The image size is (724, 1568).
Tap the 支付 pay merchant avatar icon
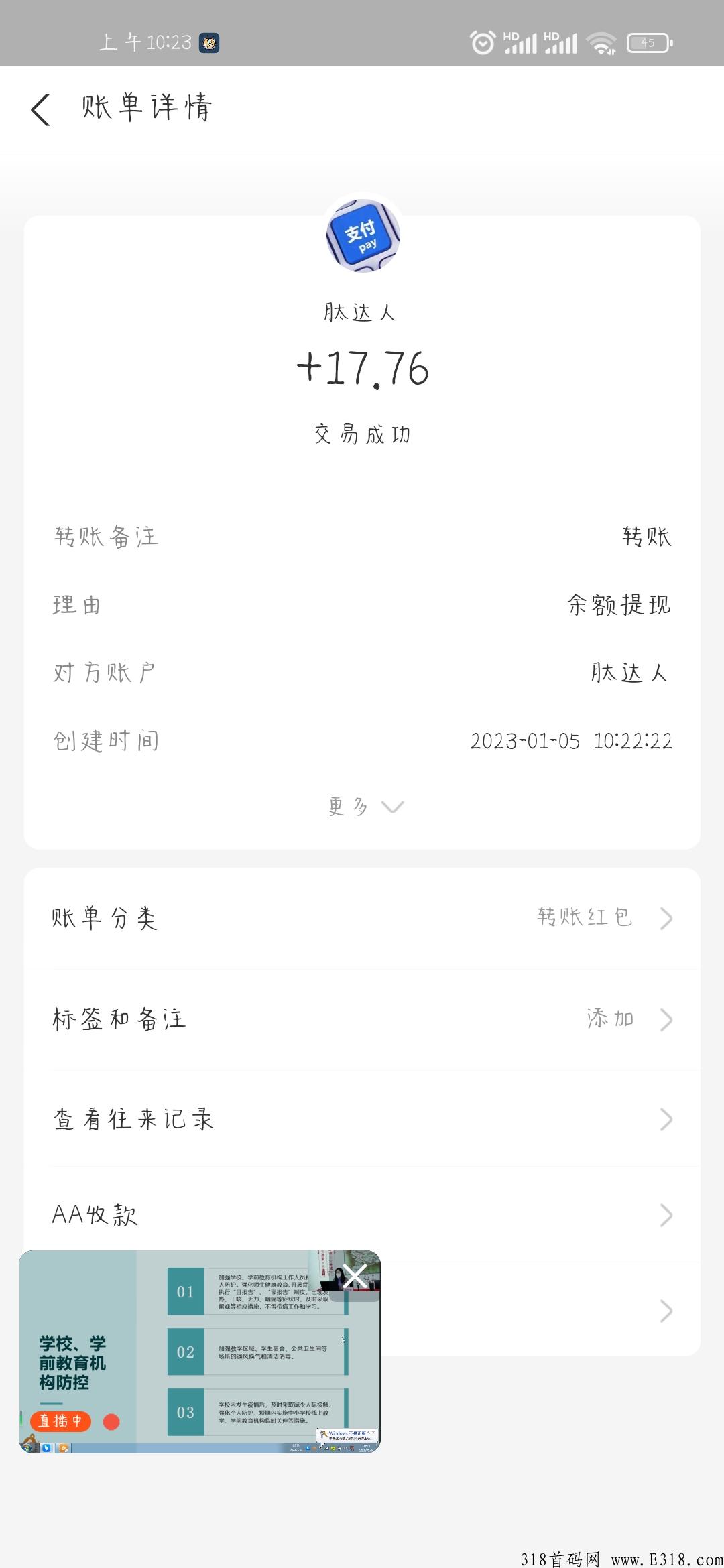362,234
